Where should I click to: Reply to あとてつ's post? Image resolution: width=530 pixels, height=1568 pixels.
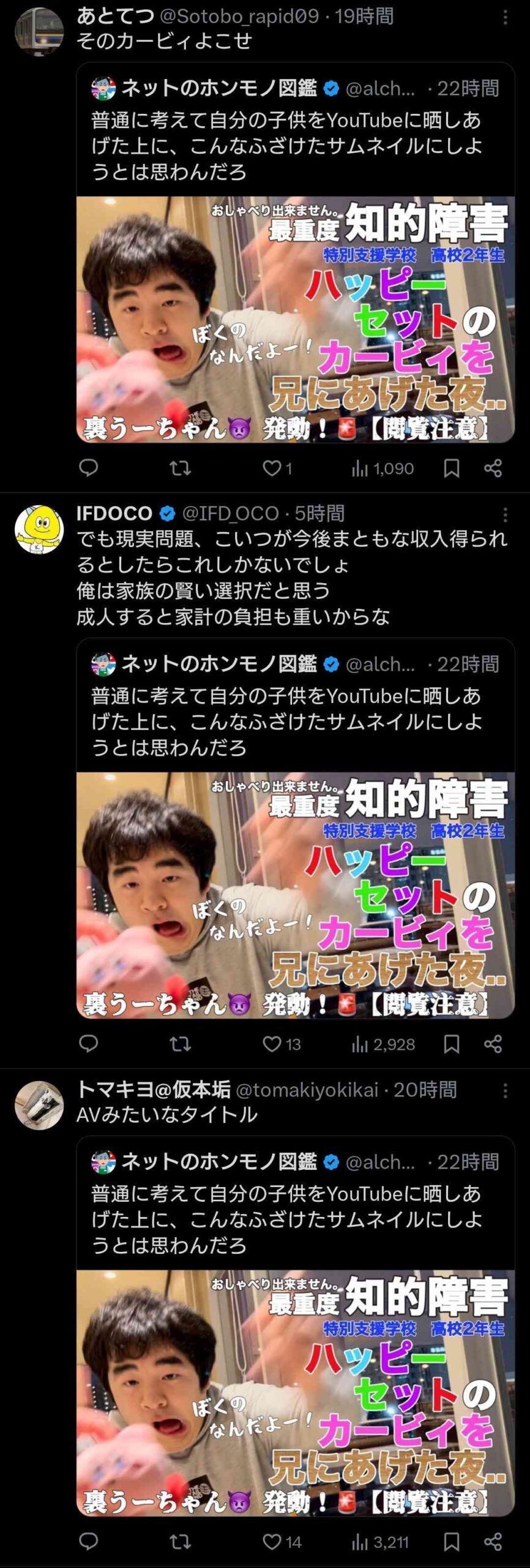click(x=89, y=468)
